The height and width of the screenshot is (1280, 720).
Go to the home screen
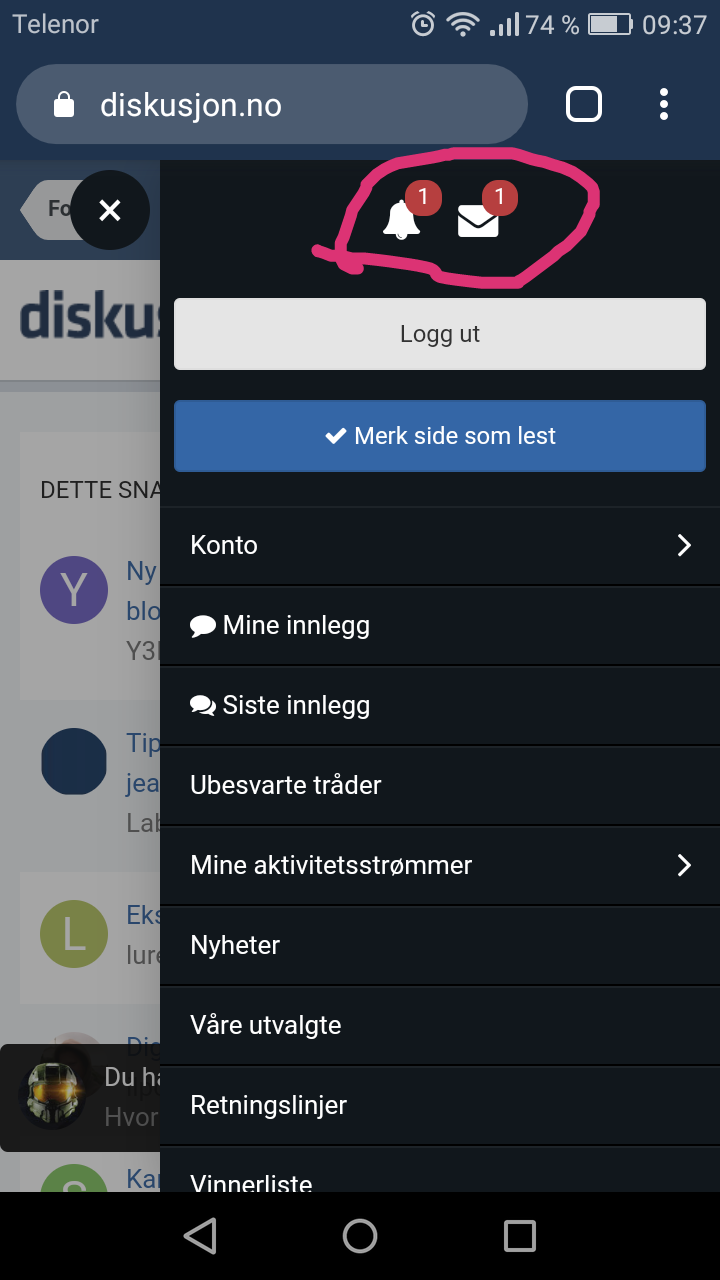coord(360,1236)
